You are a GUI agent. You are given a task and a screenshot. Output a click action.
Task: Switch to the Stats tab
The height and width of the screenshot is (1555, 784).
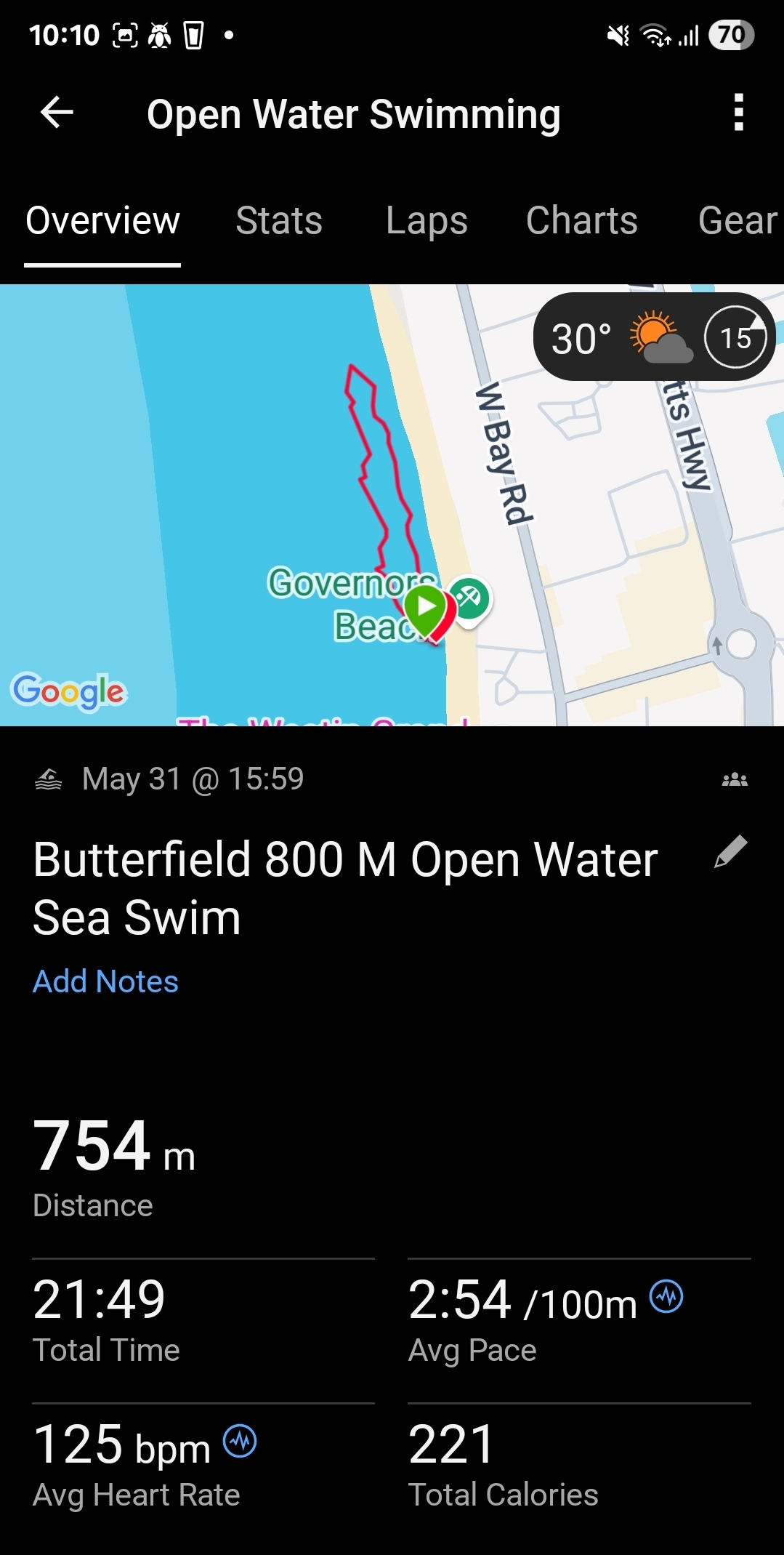click(279, 220)
